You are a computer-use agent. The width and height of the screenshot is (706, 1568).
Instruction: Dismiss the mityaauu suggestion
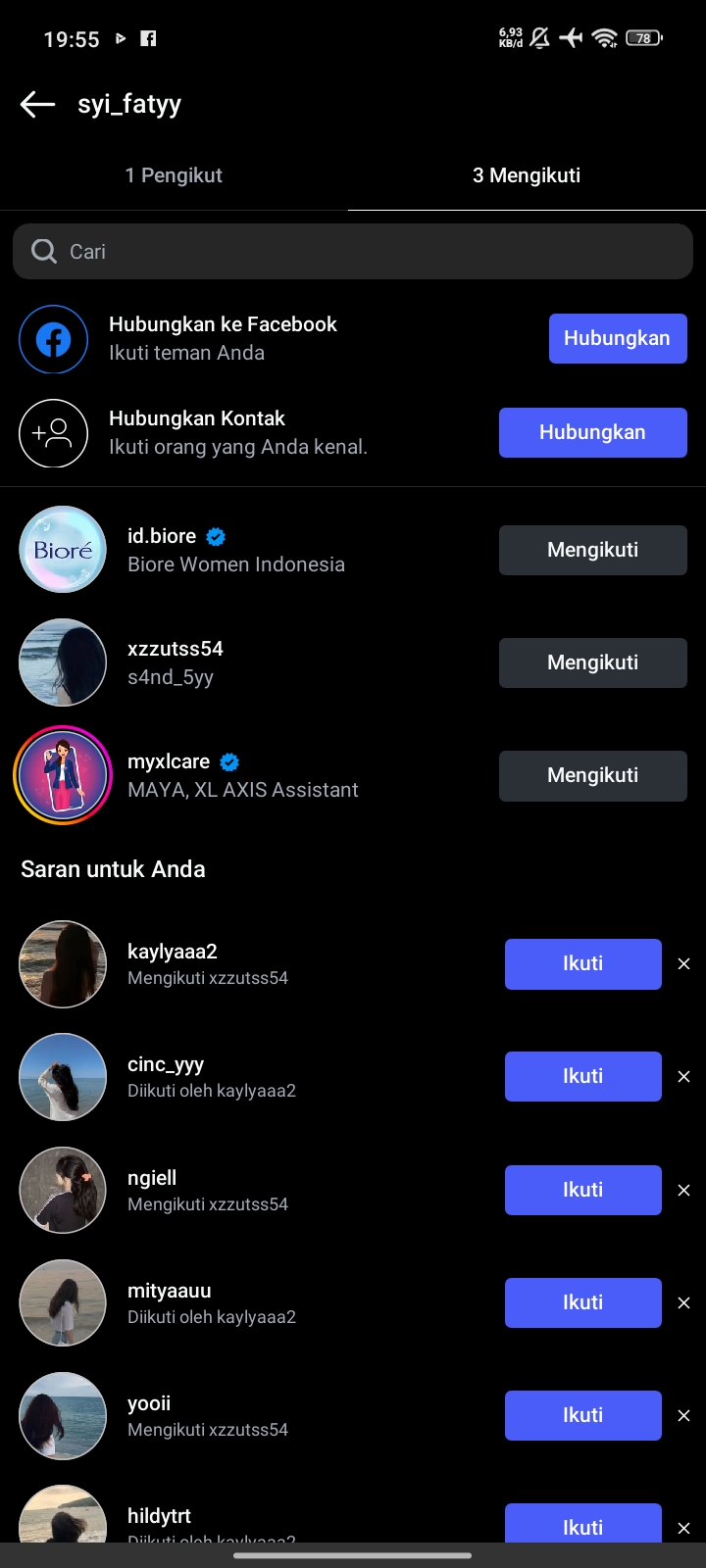684,1303
